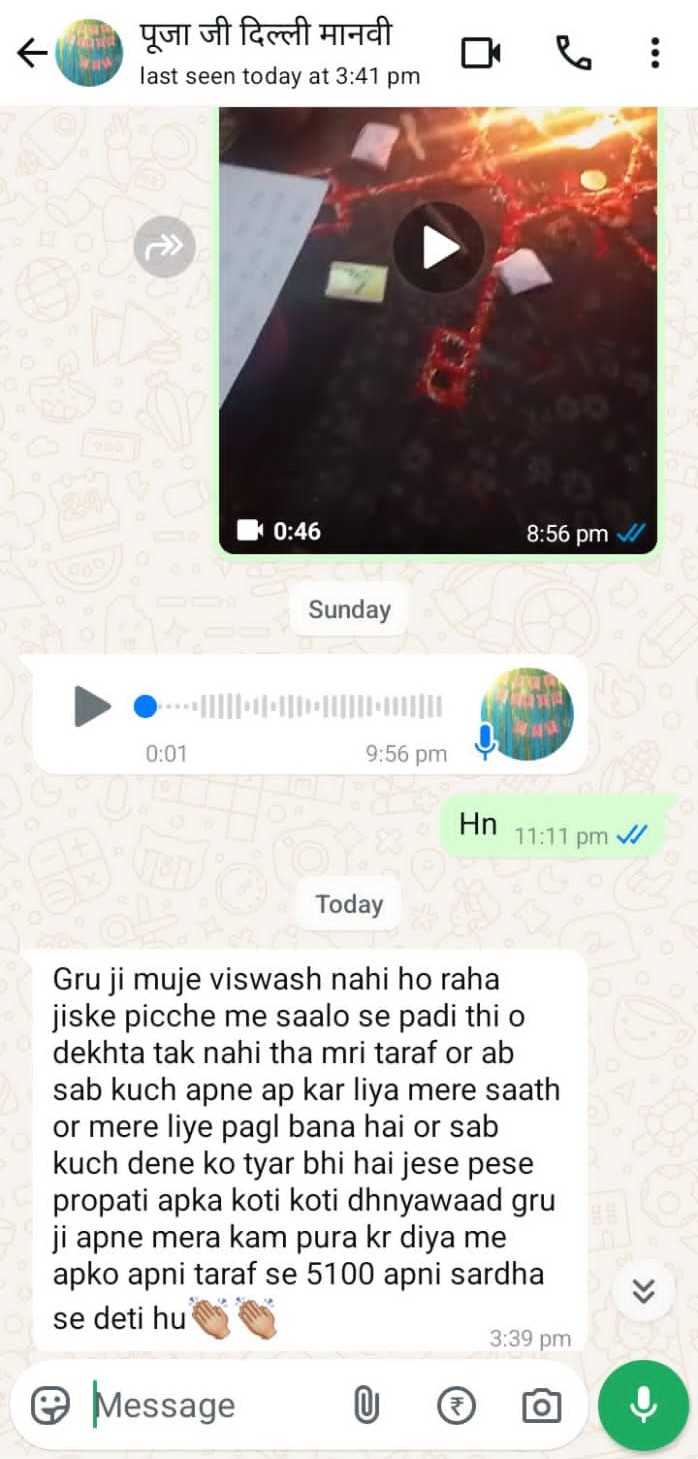Open the camera from the message bar
Image resolution: width=698 pixels, height=1459 pixels.
pyautogui.click(x=541, y=1406)
